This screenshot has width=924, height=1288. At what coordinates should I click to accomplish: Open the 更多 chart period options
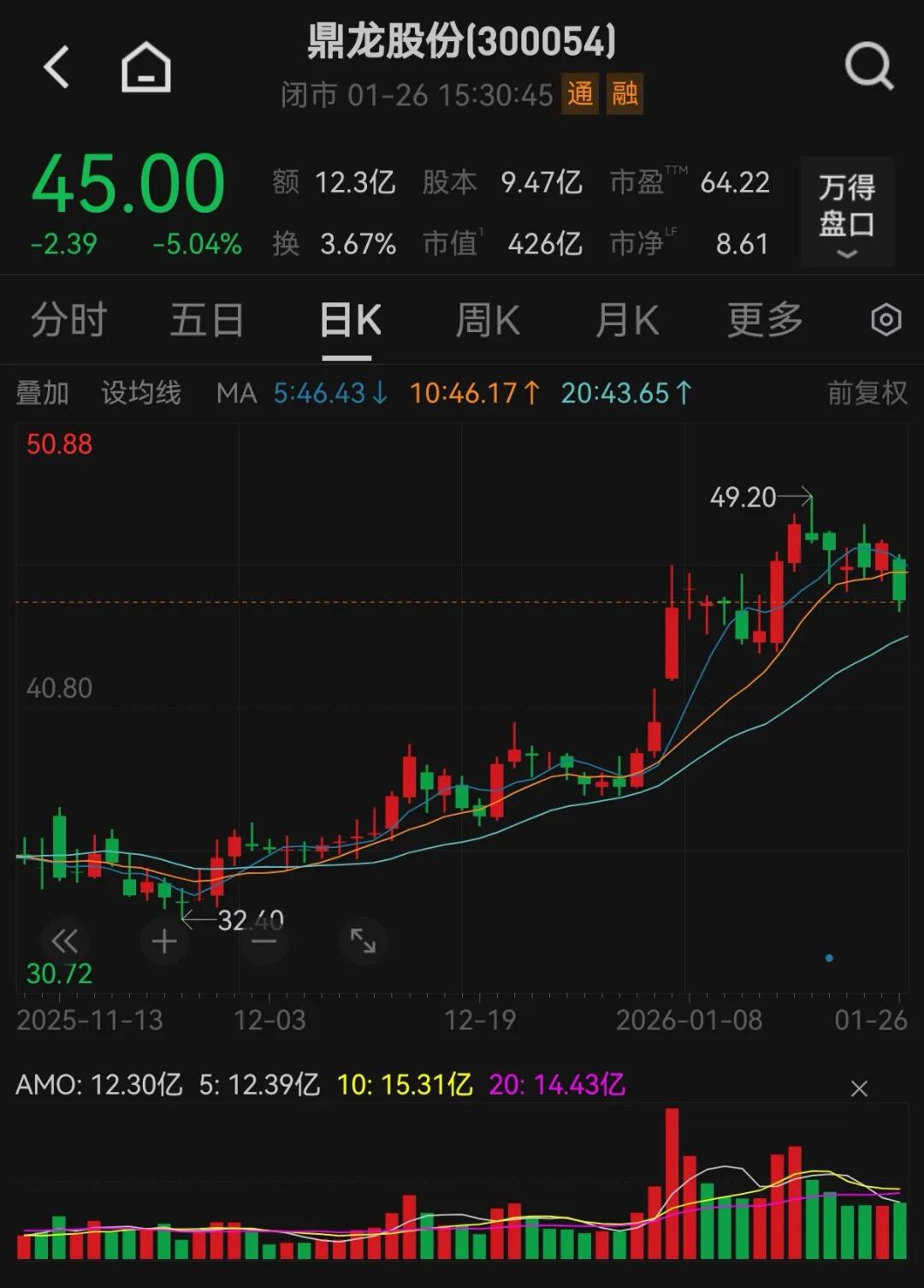pos(765,321)
